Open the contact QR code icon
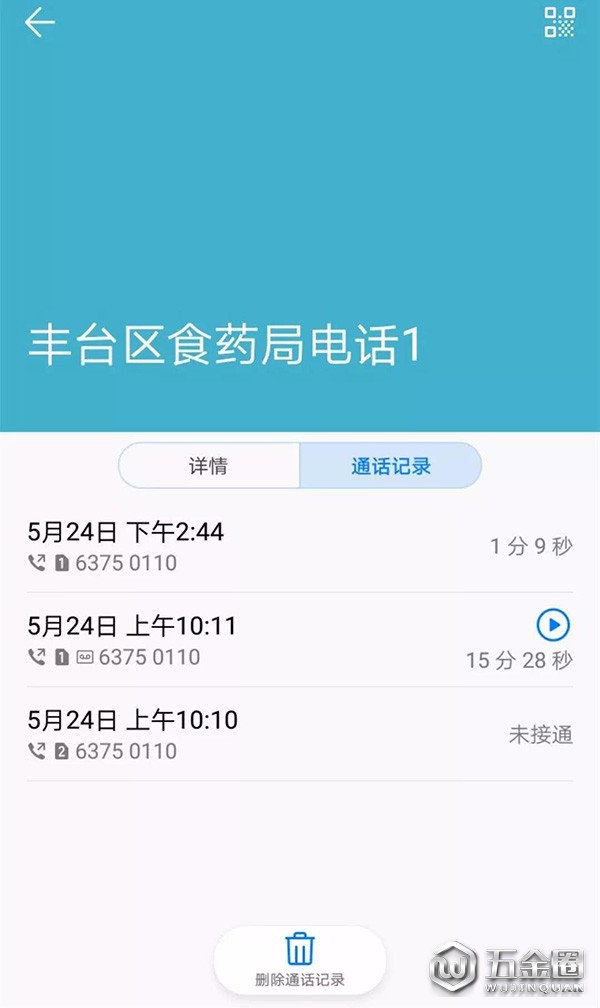Screen dimensions: 600x1008 click(559, 22)
